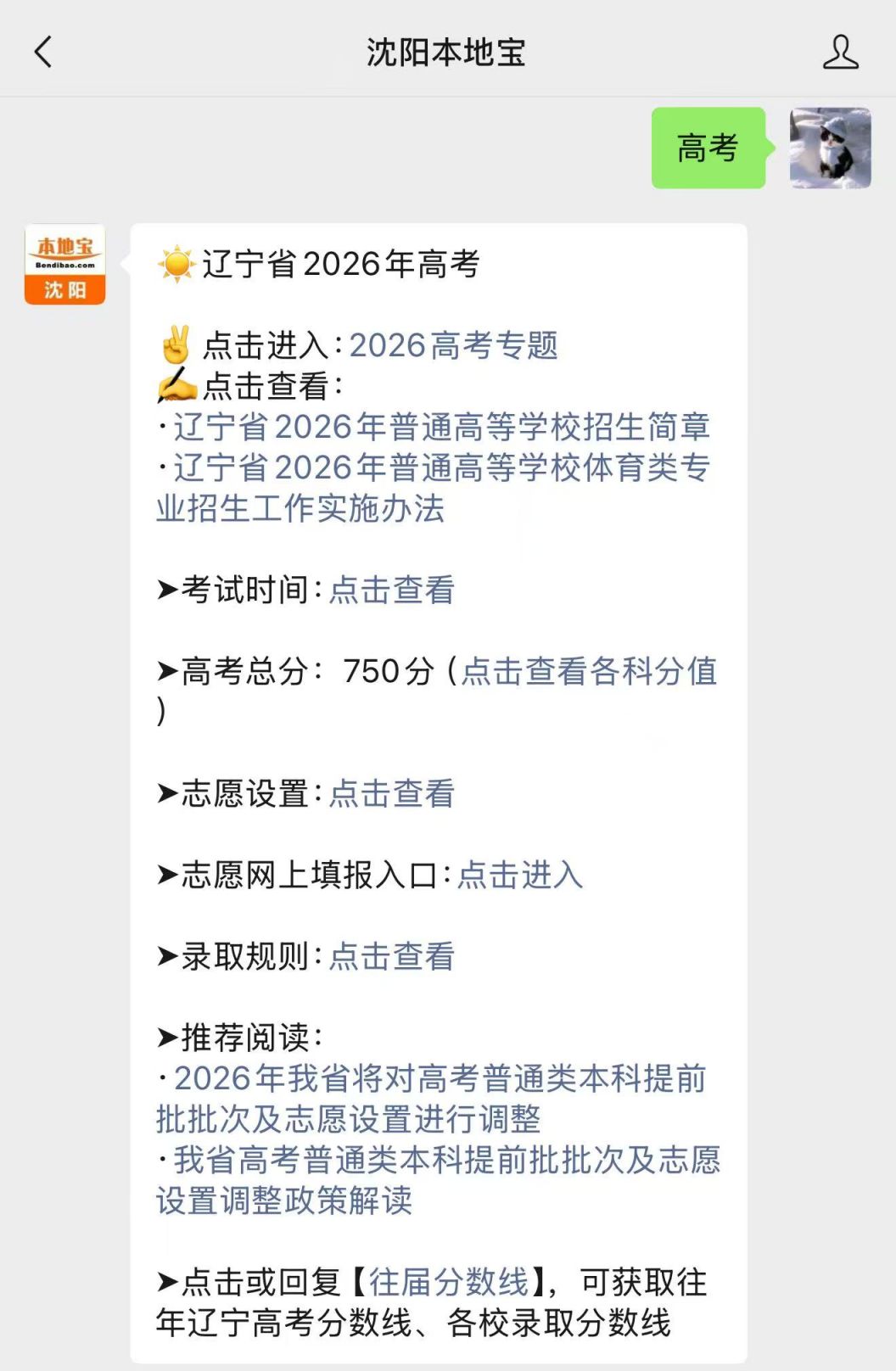Image resolution: width=896 pixels, height=1371 pixels.
Task: Open 点击查看各科分值 link
Action: click(x=589, y=671)
